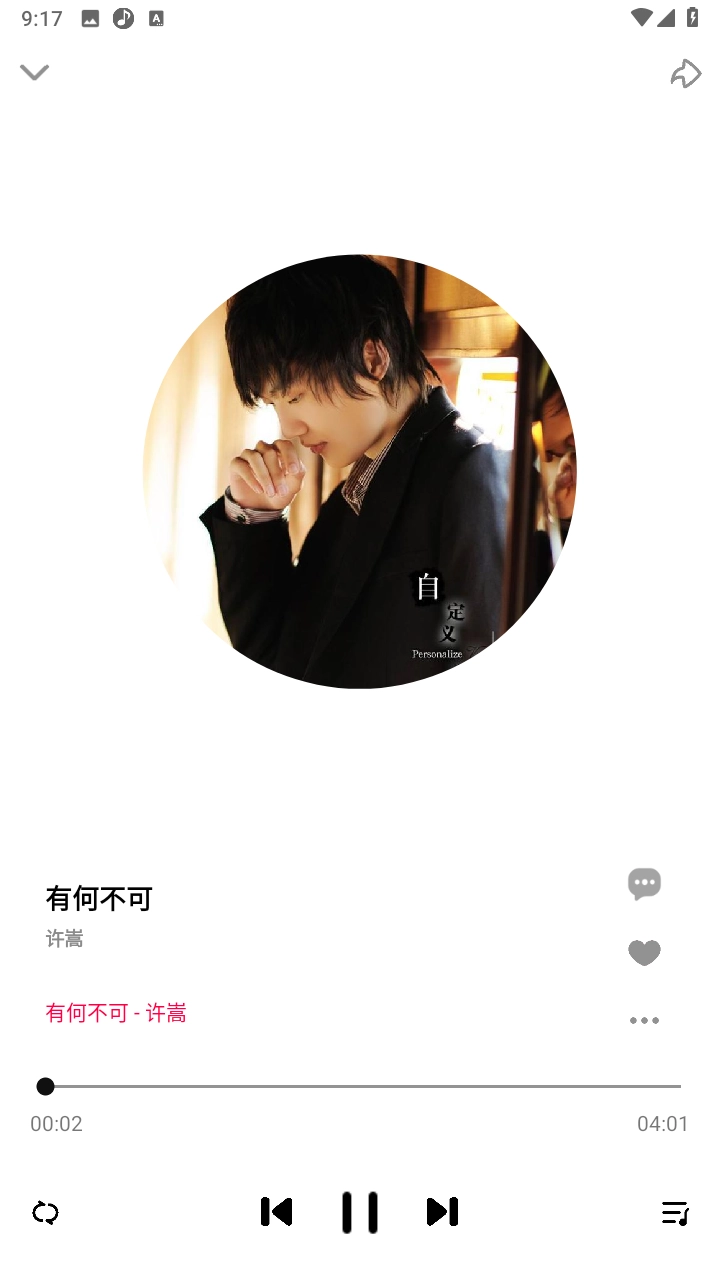The width and height of the screenshot is (720, 1280).
Task: Tap the elapsed time 00:02
Action: pos(57,1123)
